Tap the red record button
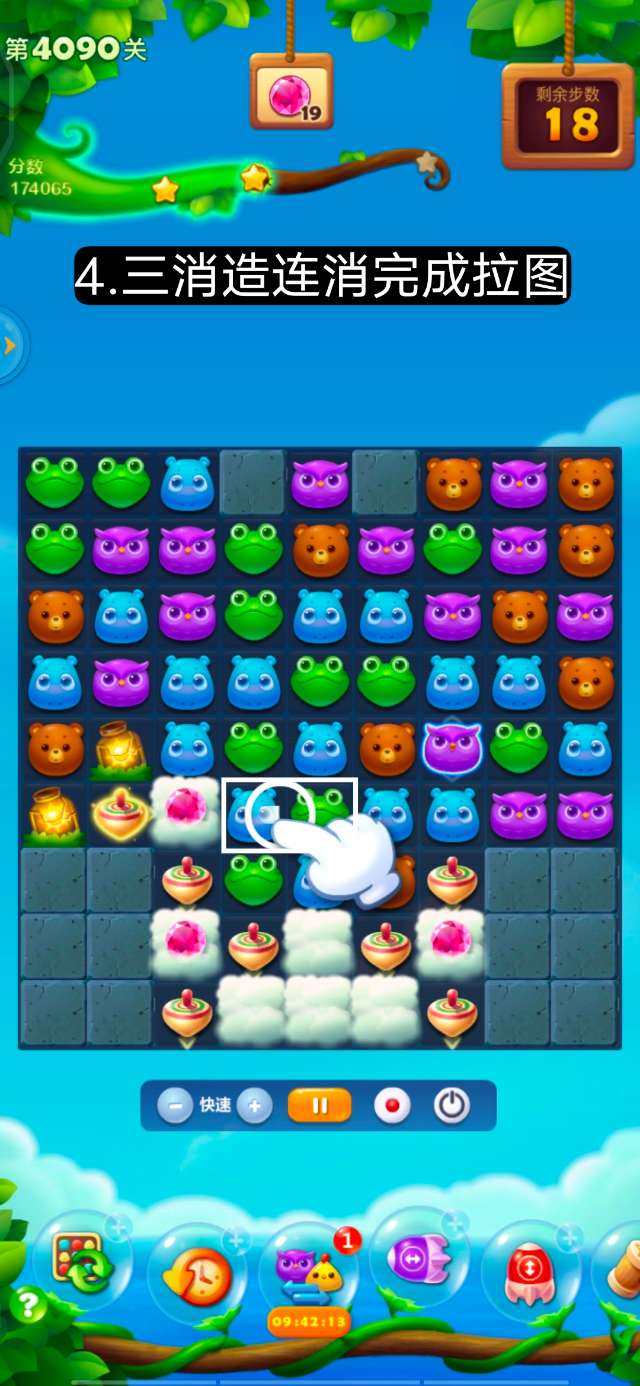Image resolution: width=640 pixels, height=1386 pixels. click(392, 1106)
